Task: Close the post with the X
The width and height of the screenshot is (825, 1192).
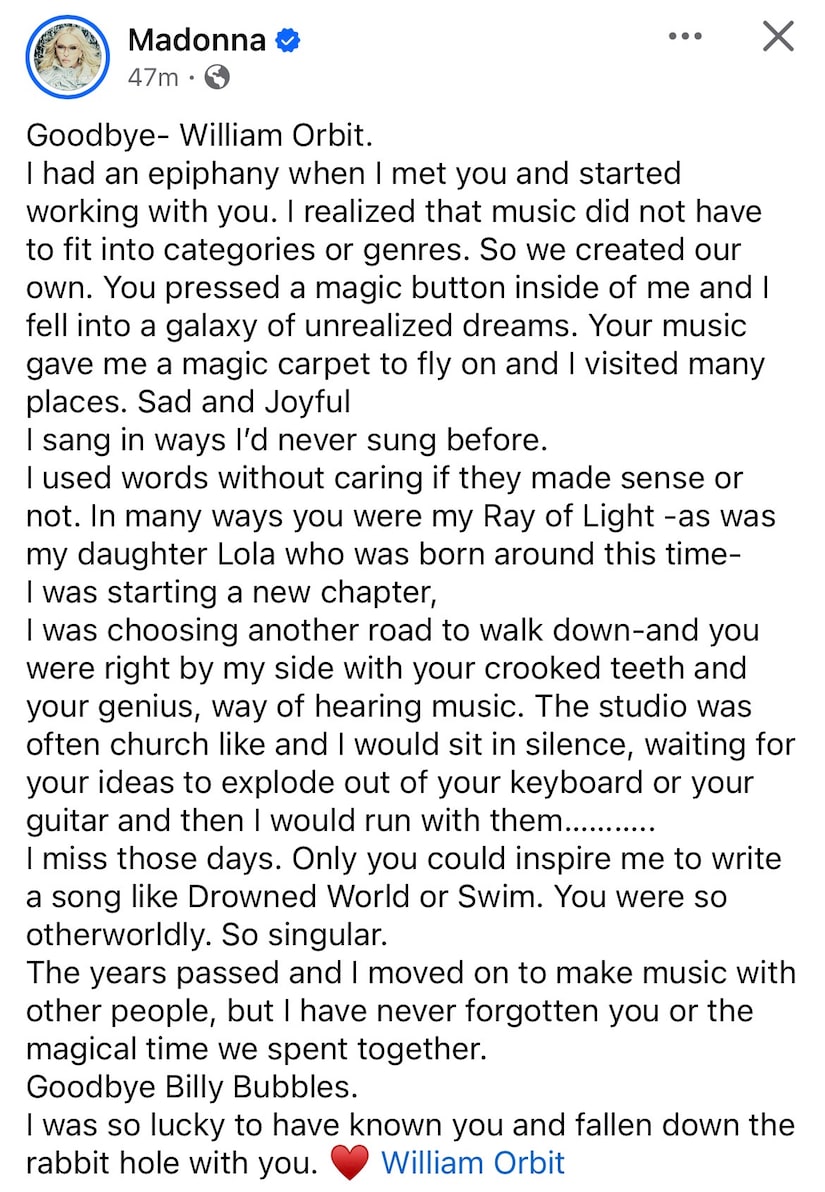Action: tap(778, 36)
